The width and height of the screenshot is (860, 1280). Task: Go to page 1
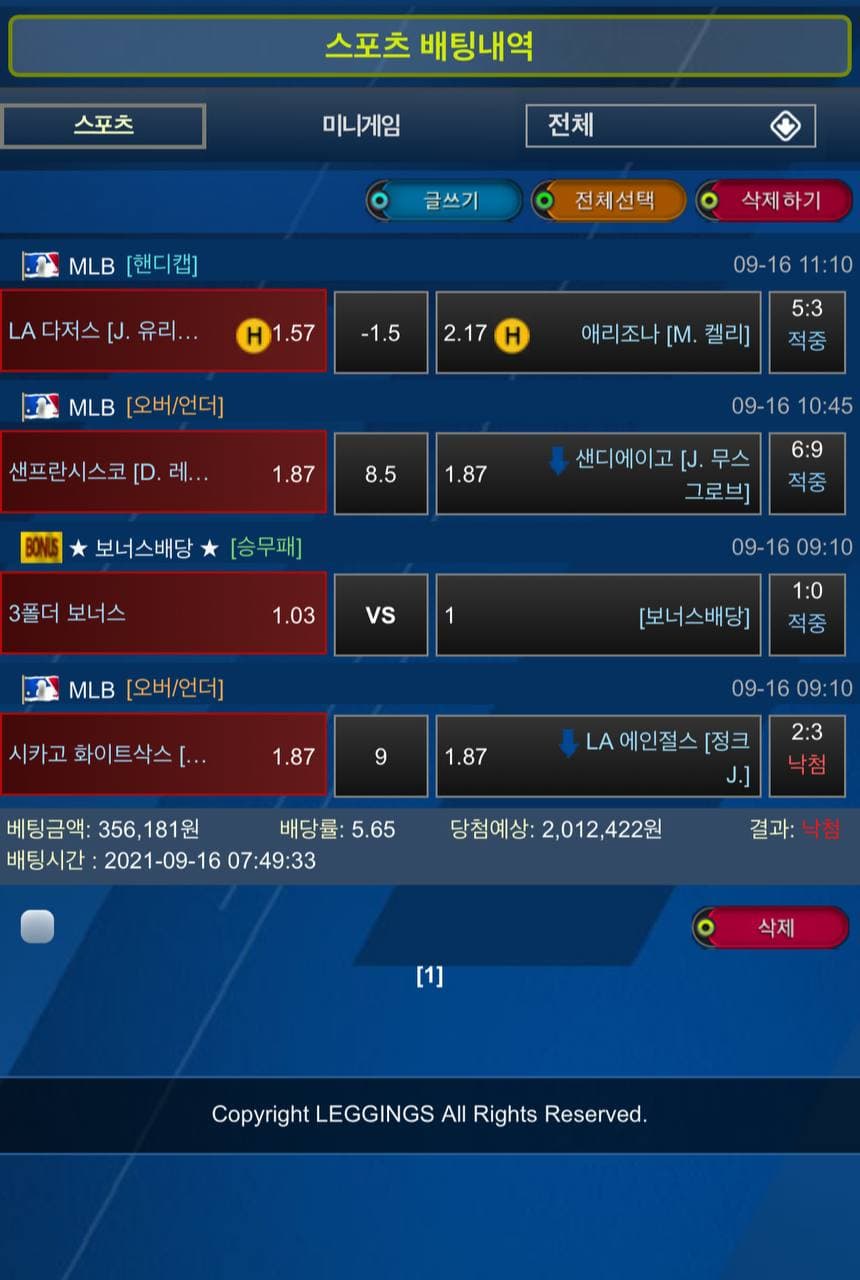[429, 976]
